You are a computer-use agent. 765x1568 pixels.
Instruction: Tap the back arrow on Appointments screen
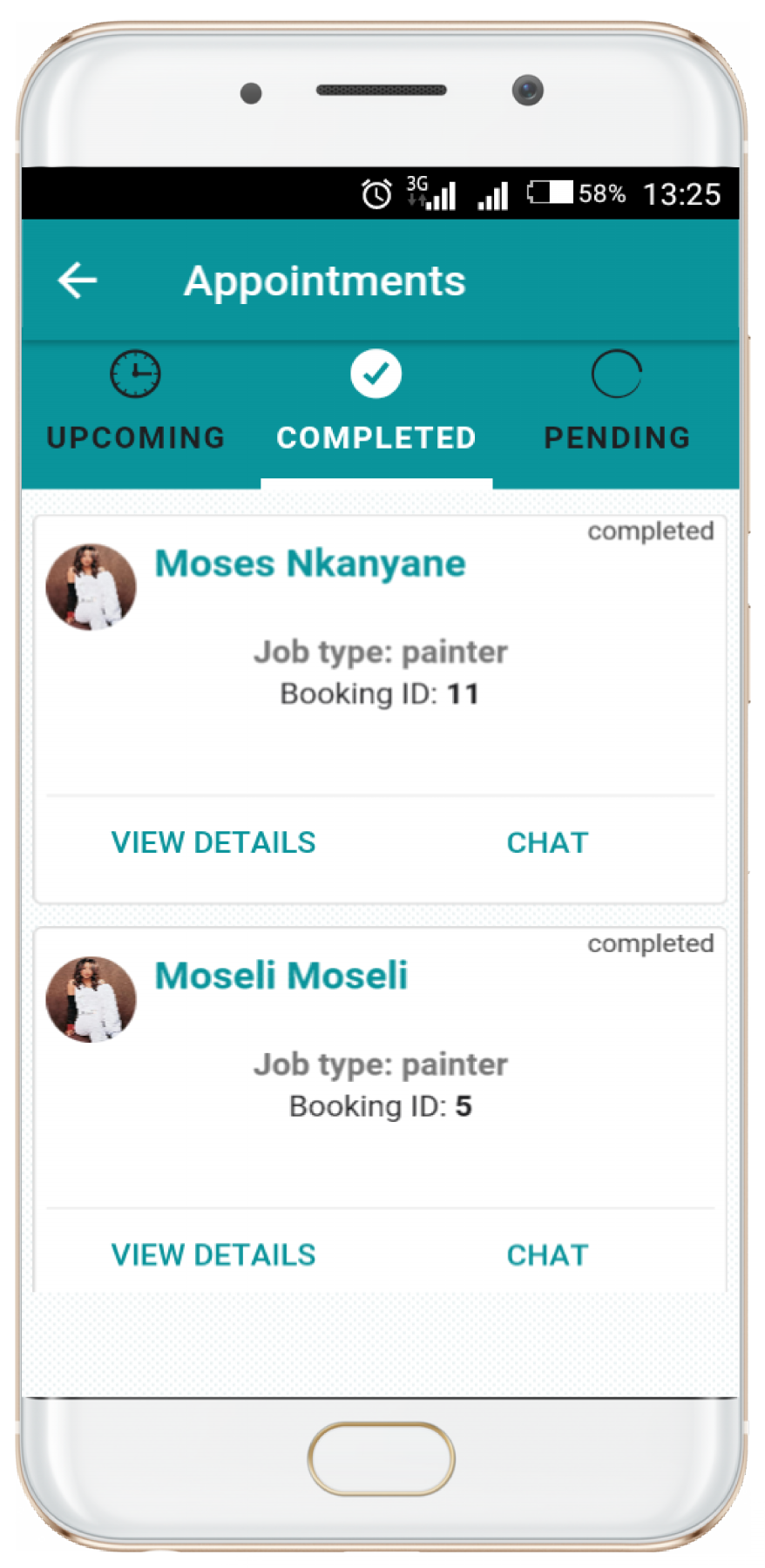pyautogui.click(x=77, y=279)
